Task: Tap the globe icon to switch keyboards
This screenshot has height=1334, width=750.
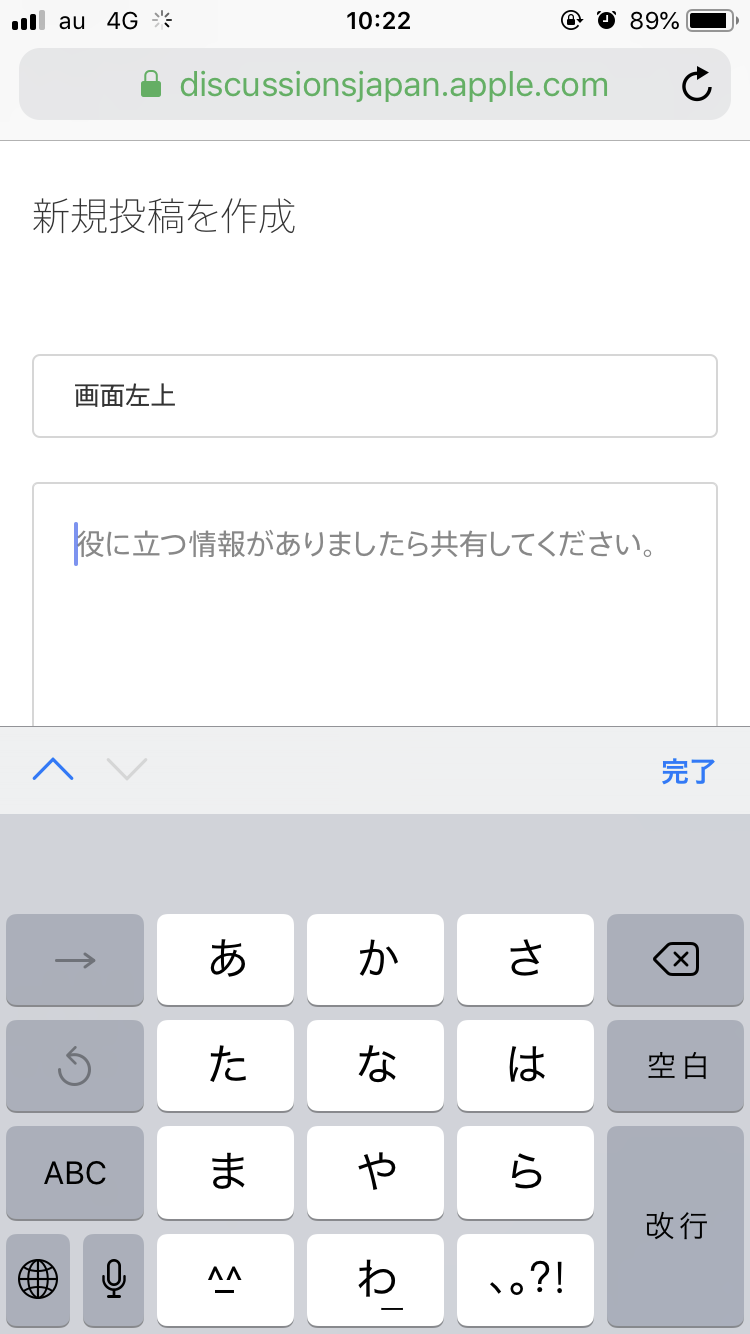Action: tap(37, 1281)
